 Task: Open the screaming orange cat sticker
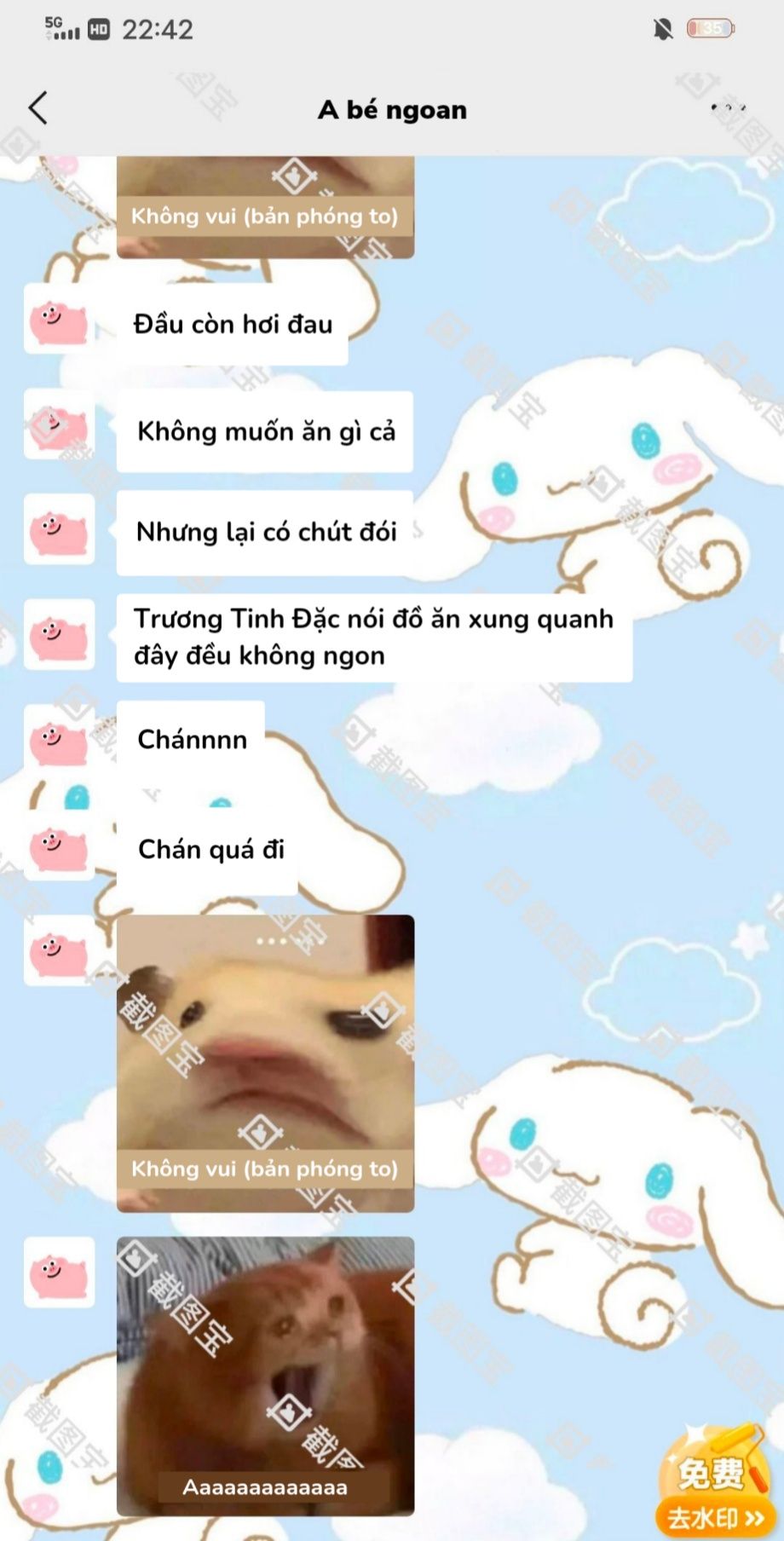(x=265, y=1375)
